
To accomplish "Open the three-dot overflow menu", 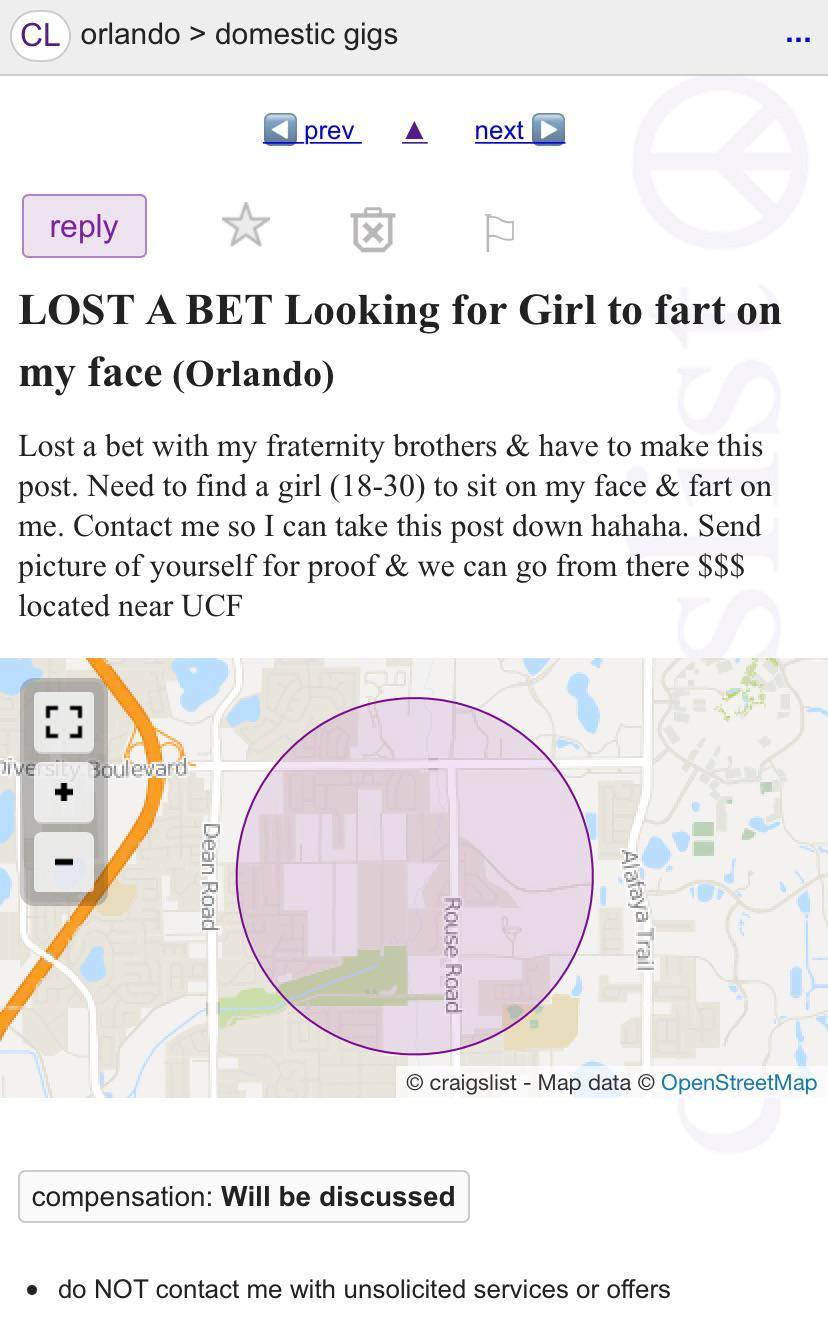I will [x=798, y=38].
